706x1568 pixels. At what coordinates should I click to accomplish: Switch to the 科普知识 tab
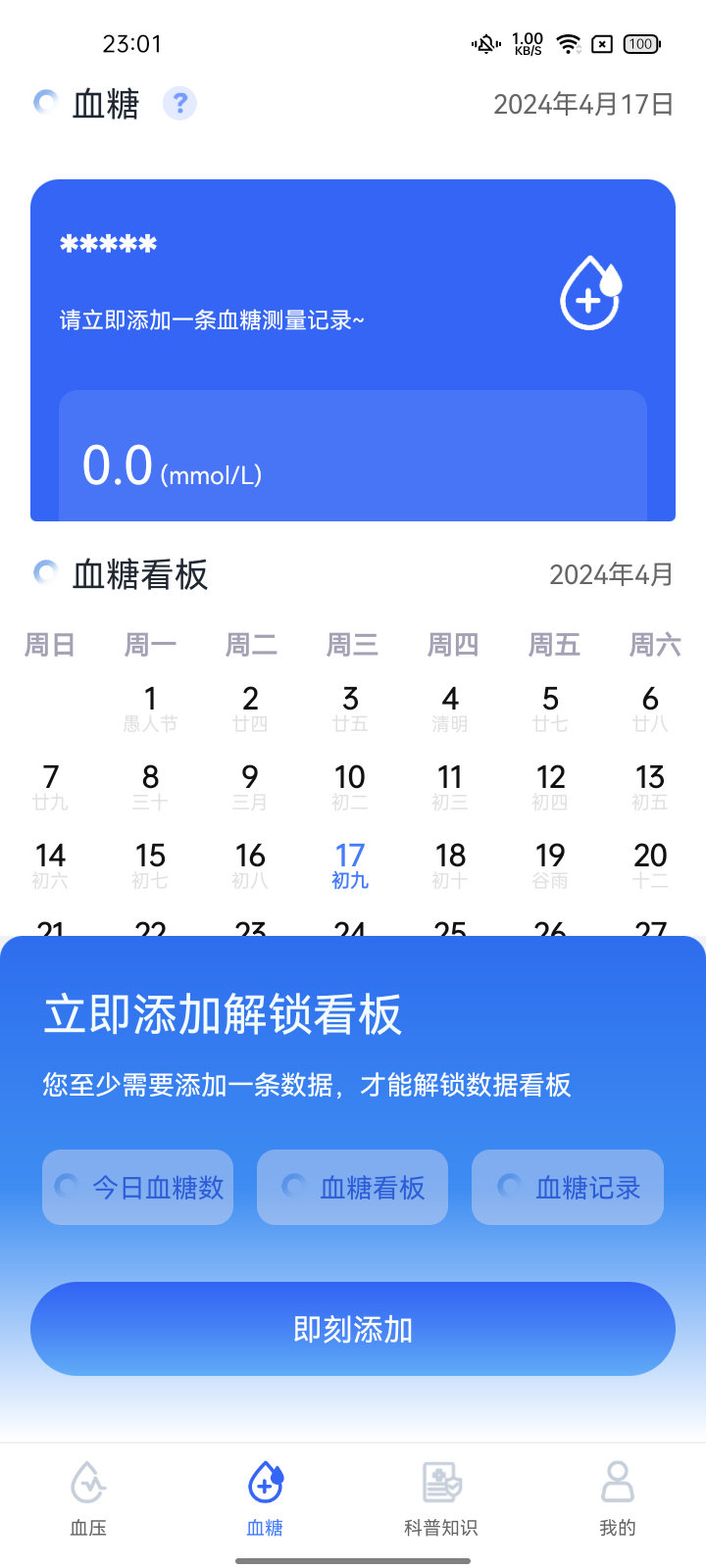441,1497
